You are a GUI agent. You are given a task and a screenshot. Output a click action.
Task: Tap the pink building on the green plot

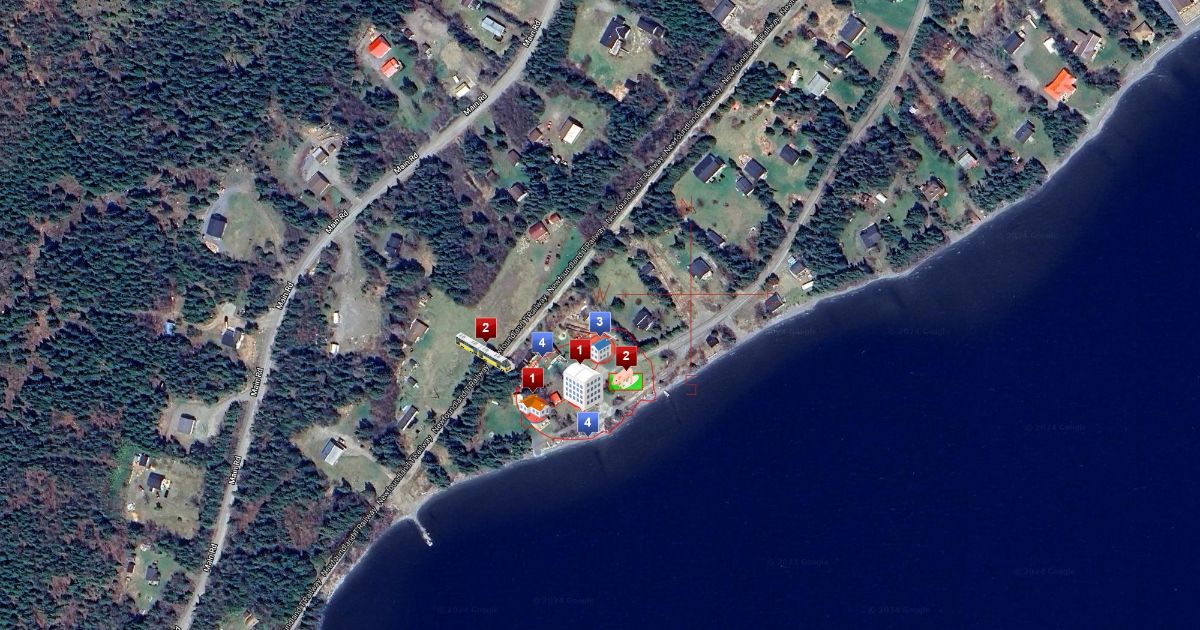pos(625,379)
